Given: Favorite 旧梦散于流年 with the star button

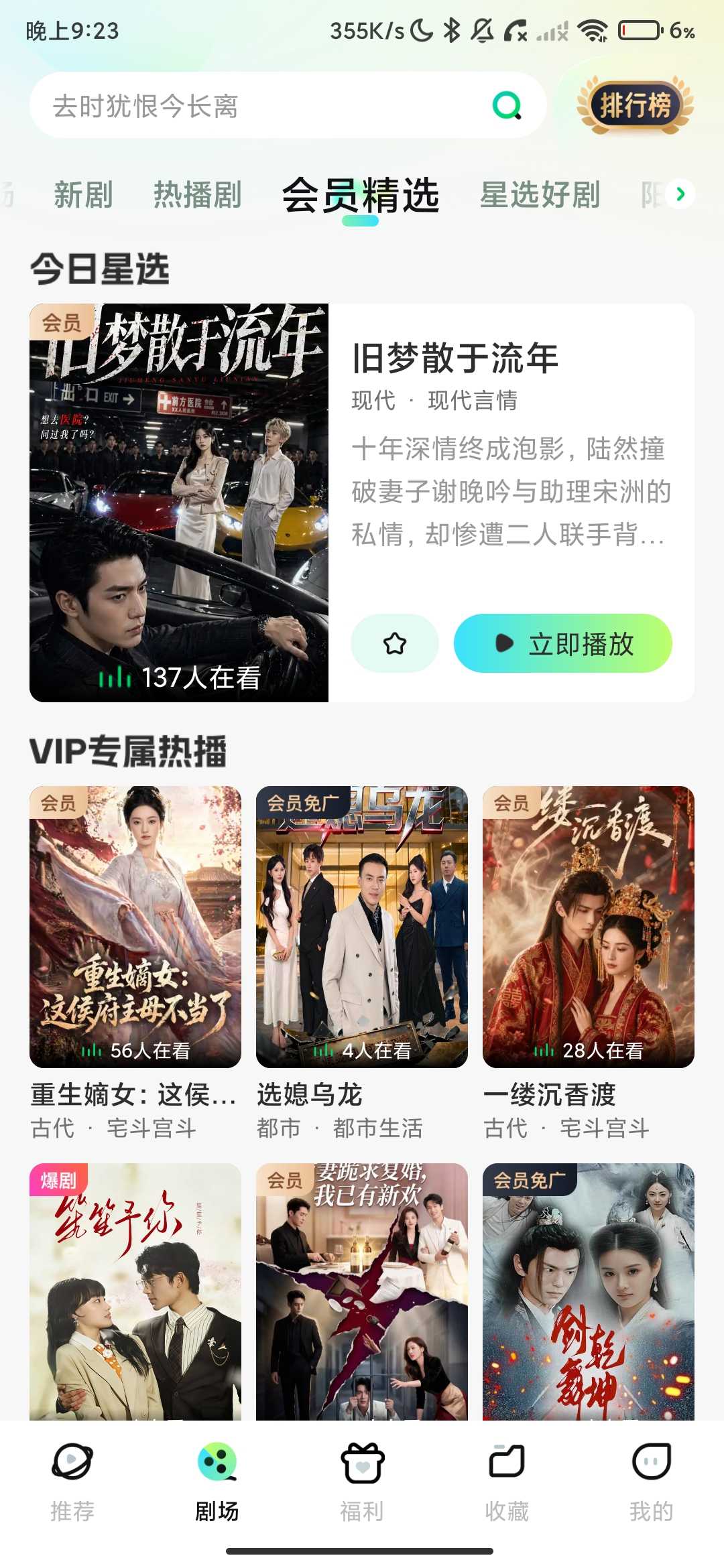Looking at the screenshot, I should (x=395, y=643).
